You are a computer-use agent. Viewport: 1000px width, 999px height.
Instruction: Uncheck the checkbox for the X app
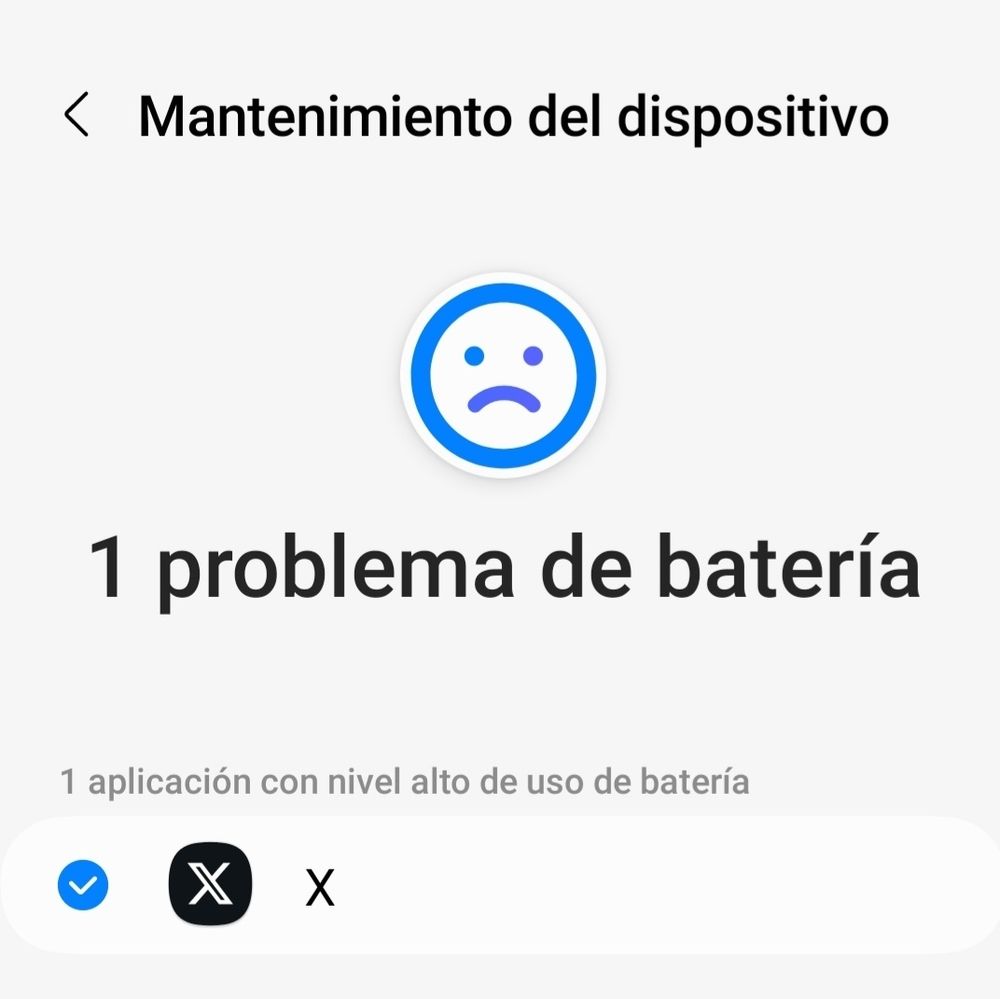(83, 885)
